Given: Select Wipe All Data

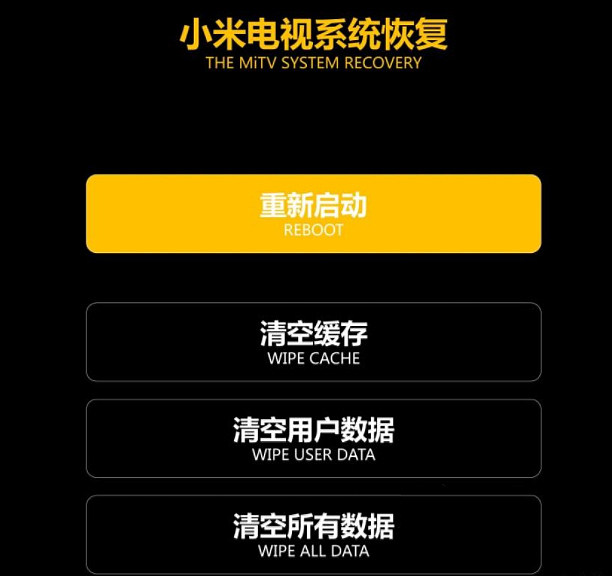Looking at the screenshot, I should [x=313, y=534].
